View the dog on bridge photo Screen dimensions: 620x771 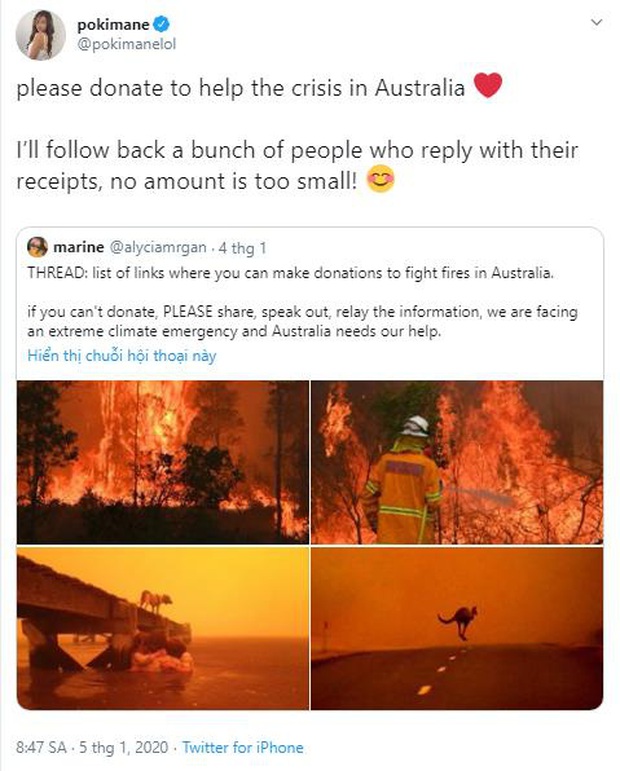(163, 627)
